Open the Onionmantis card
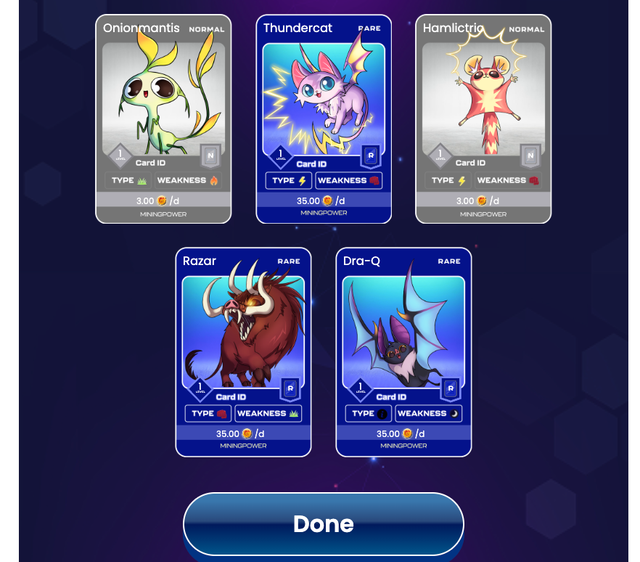640x562 pixels. (164, 118)
